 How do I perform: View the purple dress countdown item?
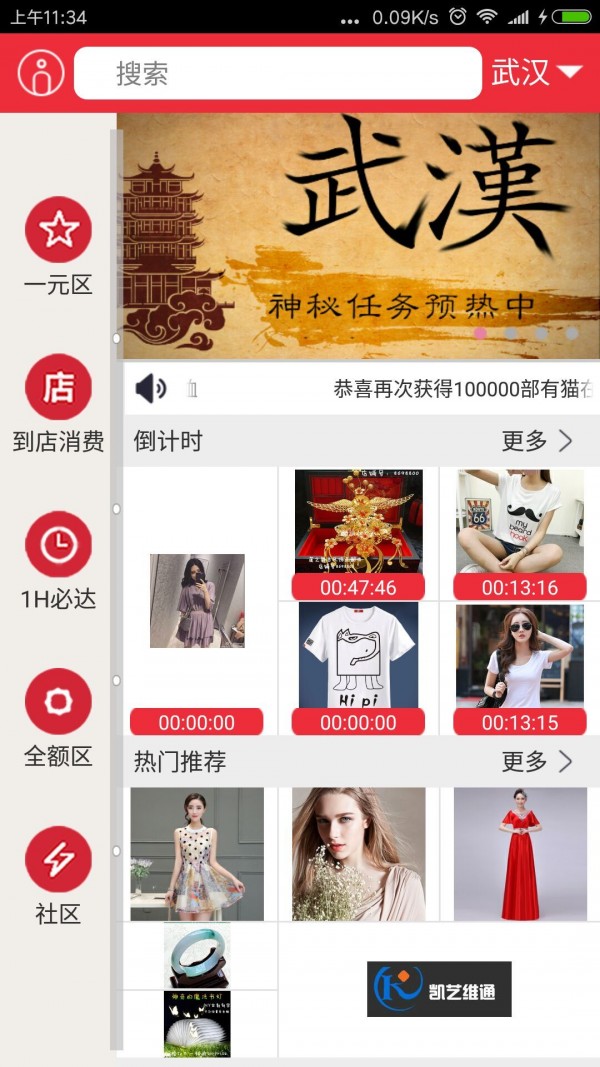pos(197,601)
